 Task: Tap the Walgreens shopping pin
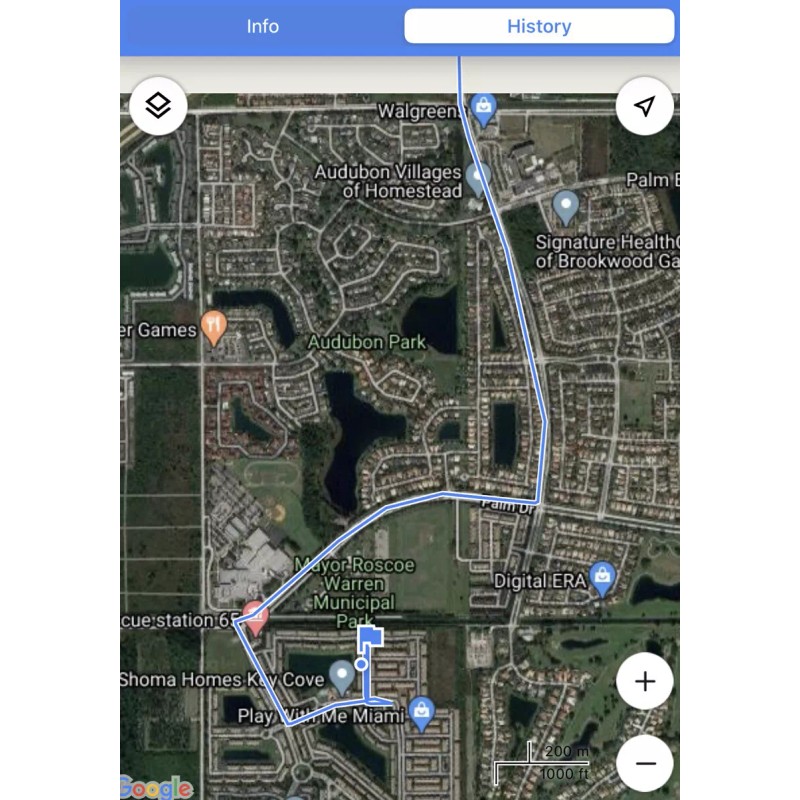[x=484, y=108]
